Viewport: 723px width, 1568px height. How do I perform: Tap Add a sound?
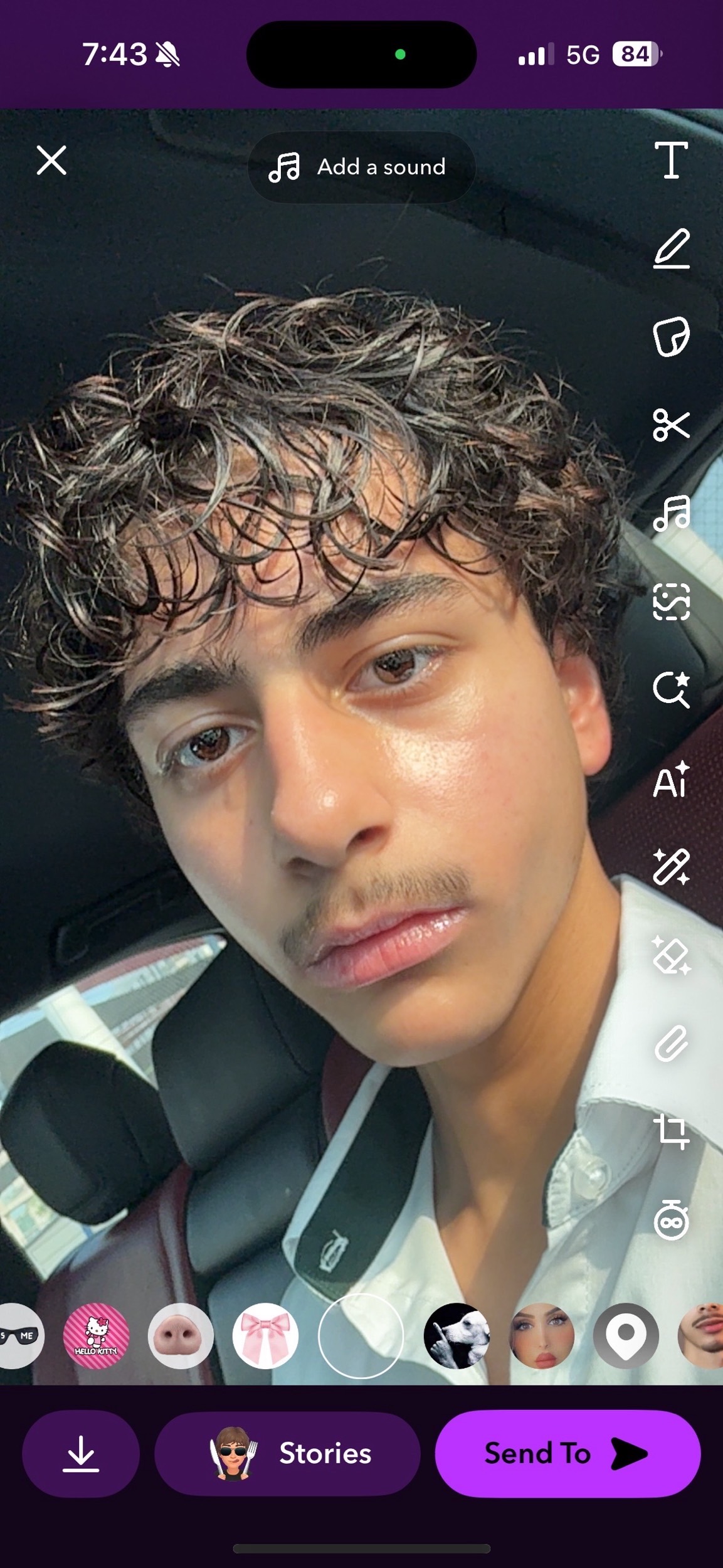(x=361, y=167)
